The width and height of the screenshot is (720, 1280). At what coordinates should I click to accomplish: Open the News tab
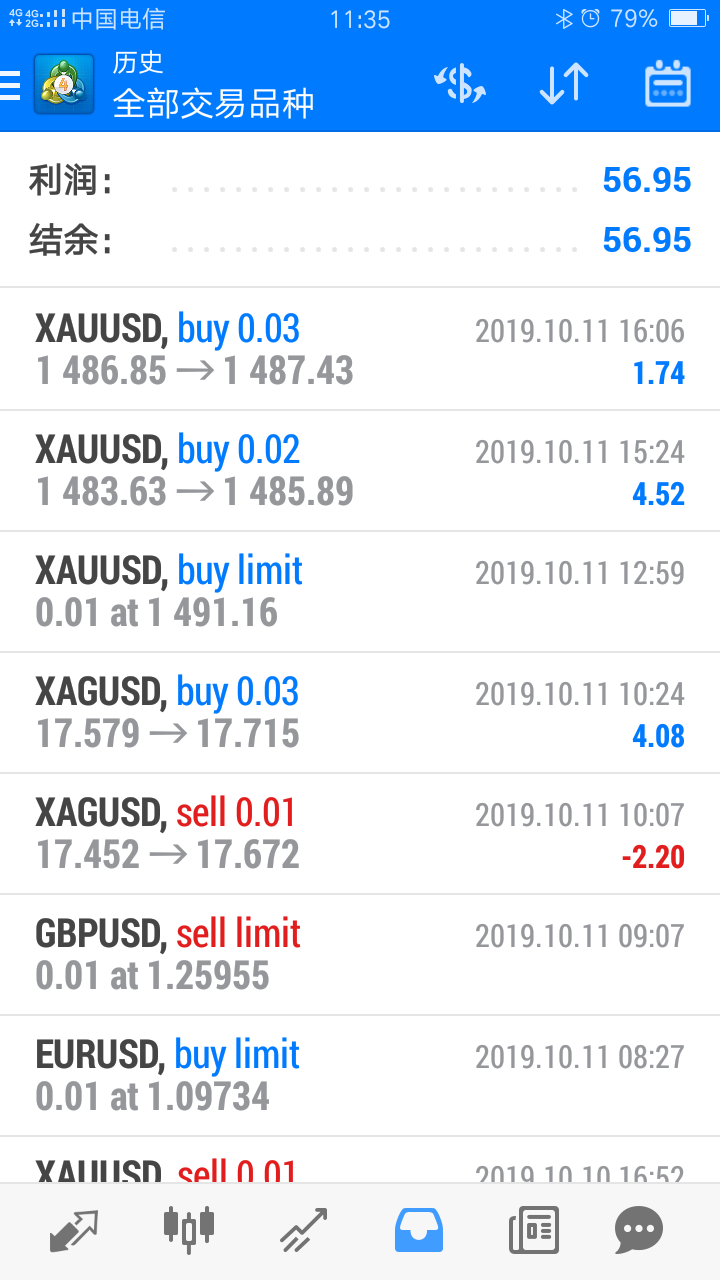click(x=533, y=1230)
